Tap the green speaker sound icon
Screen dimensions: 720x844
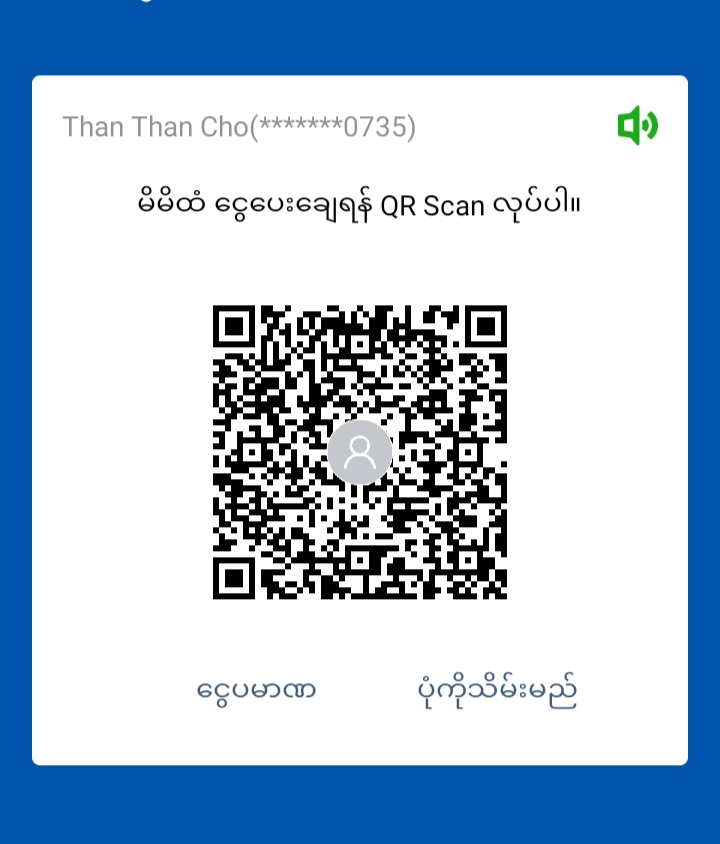637,126
